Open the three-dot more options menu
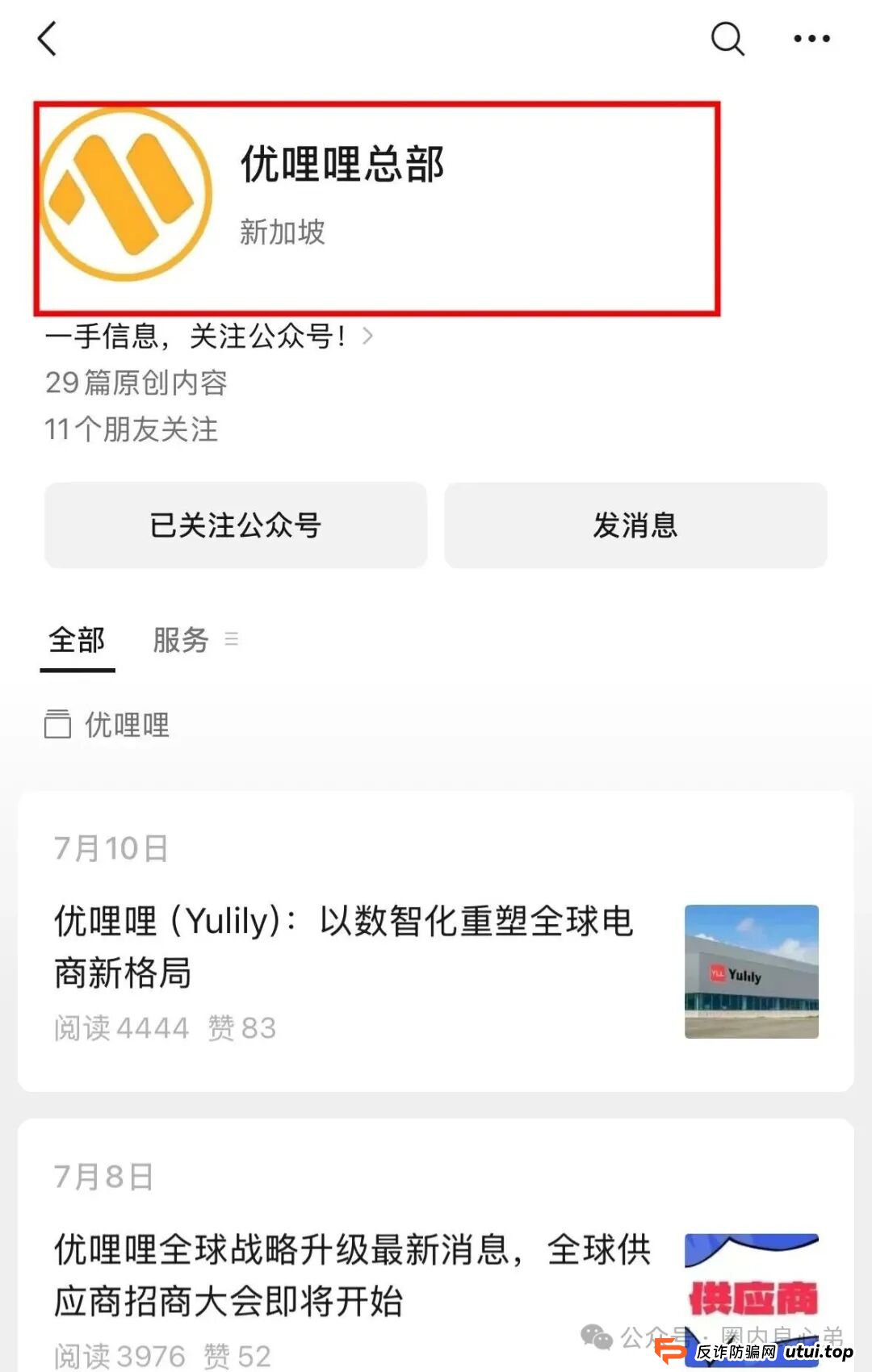Viewport: 872px width, 1372px height. 813,38
